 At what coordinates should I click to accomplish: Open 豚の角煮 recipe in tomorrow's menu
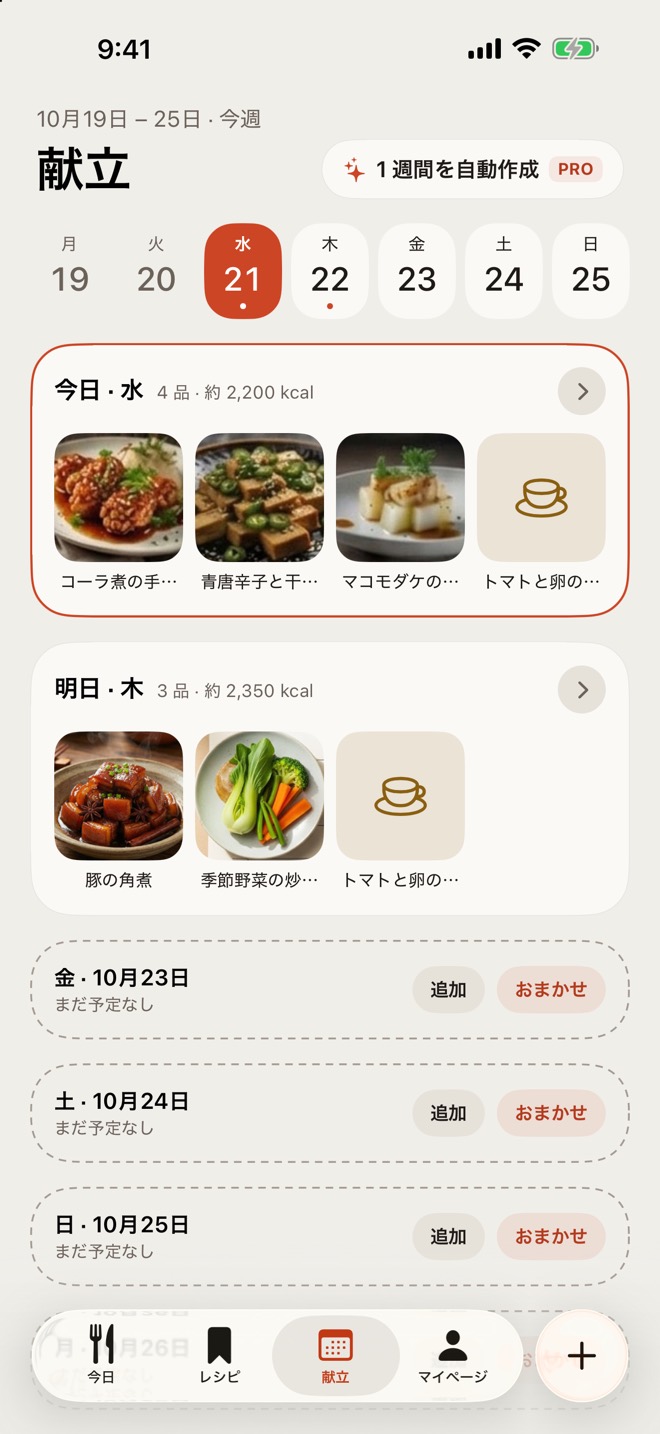point(119,810)
